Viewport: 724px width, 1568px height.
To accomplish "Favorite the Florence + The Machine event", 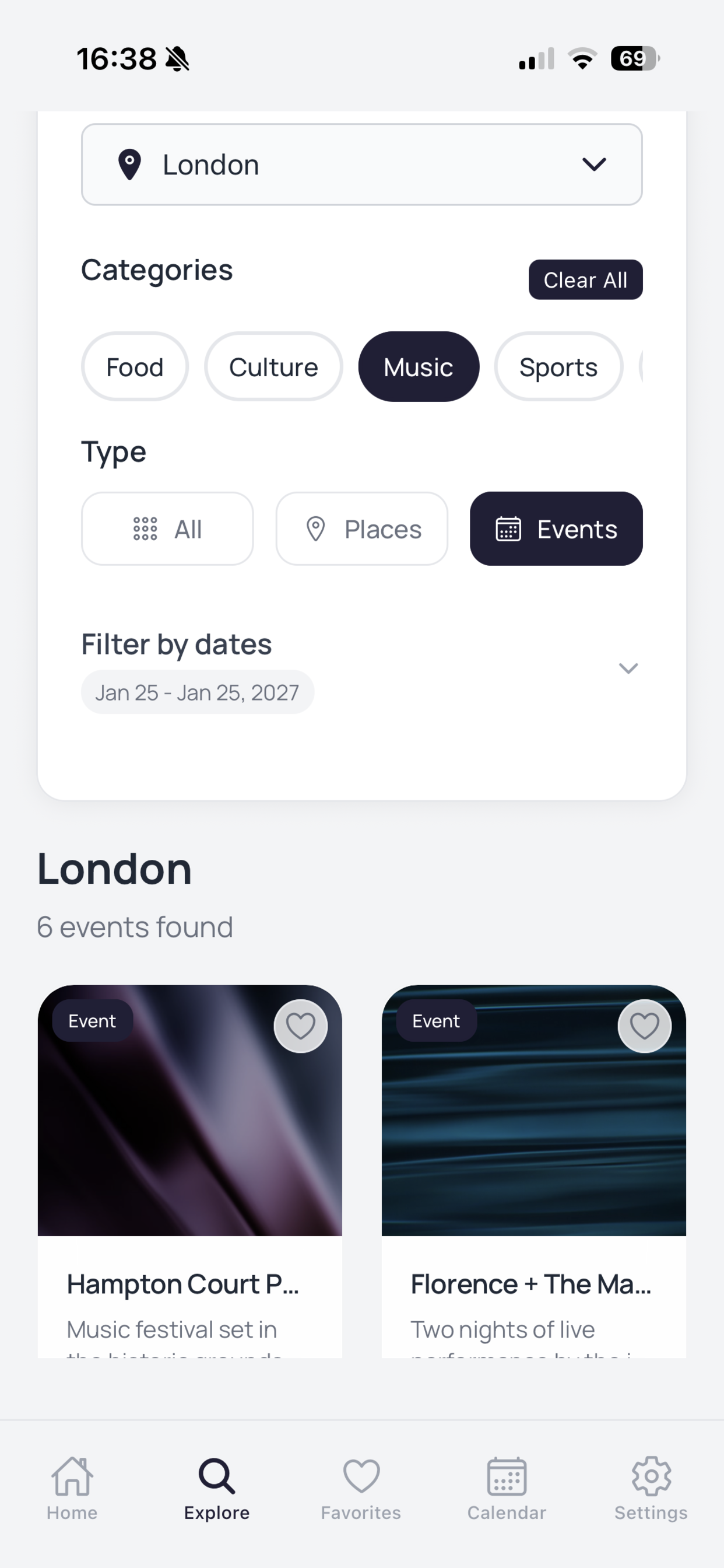I will 644,1026.
